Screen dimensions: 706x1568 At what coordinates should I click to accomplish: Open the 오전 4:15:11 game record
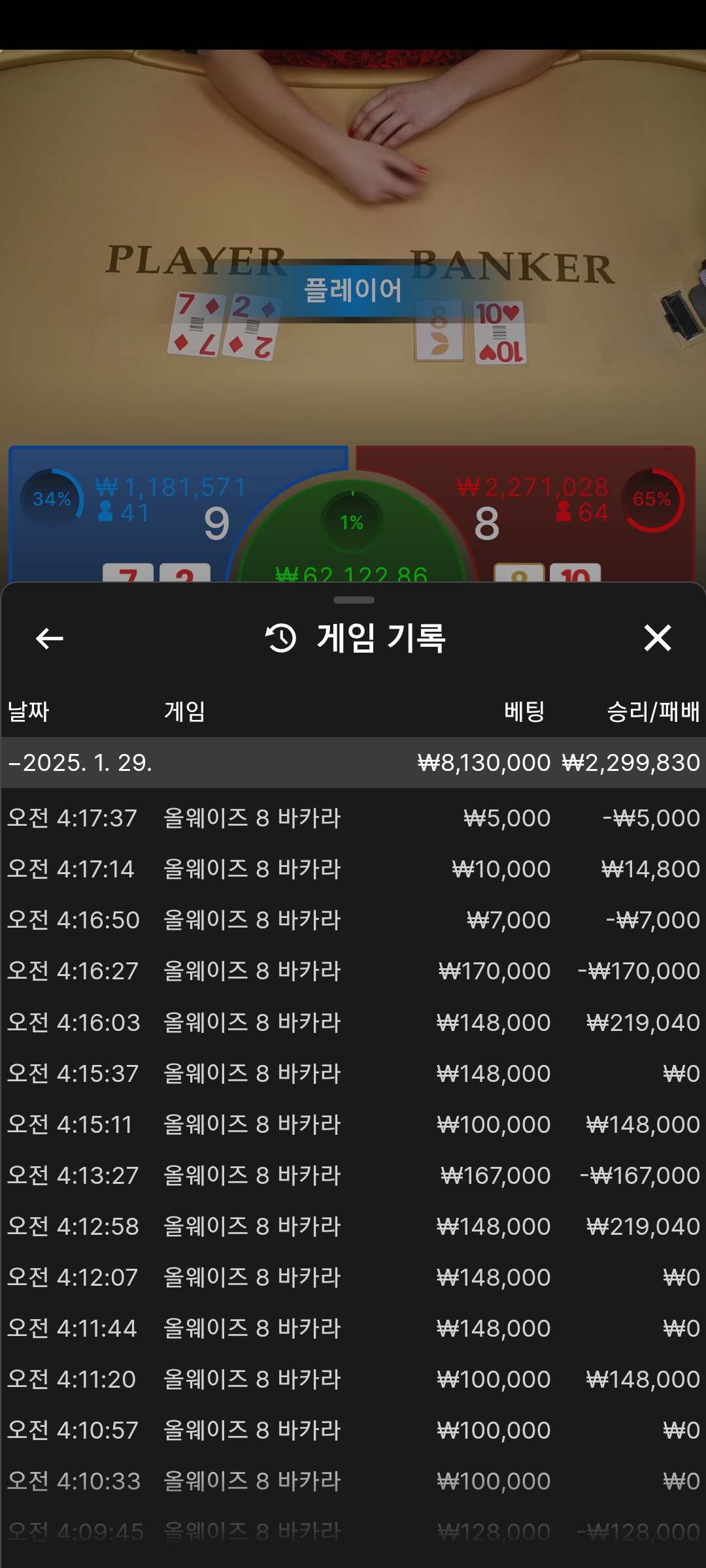(x=353, y=1124)
